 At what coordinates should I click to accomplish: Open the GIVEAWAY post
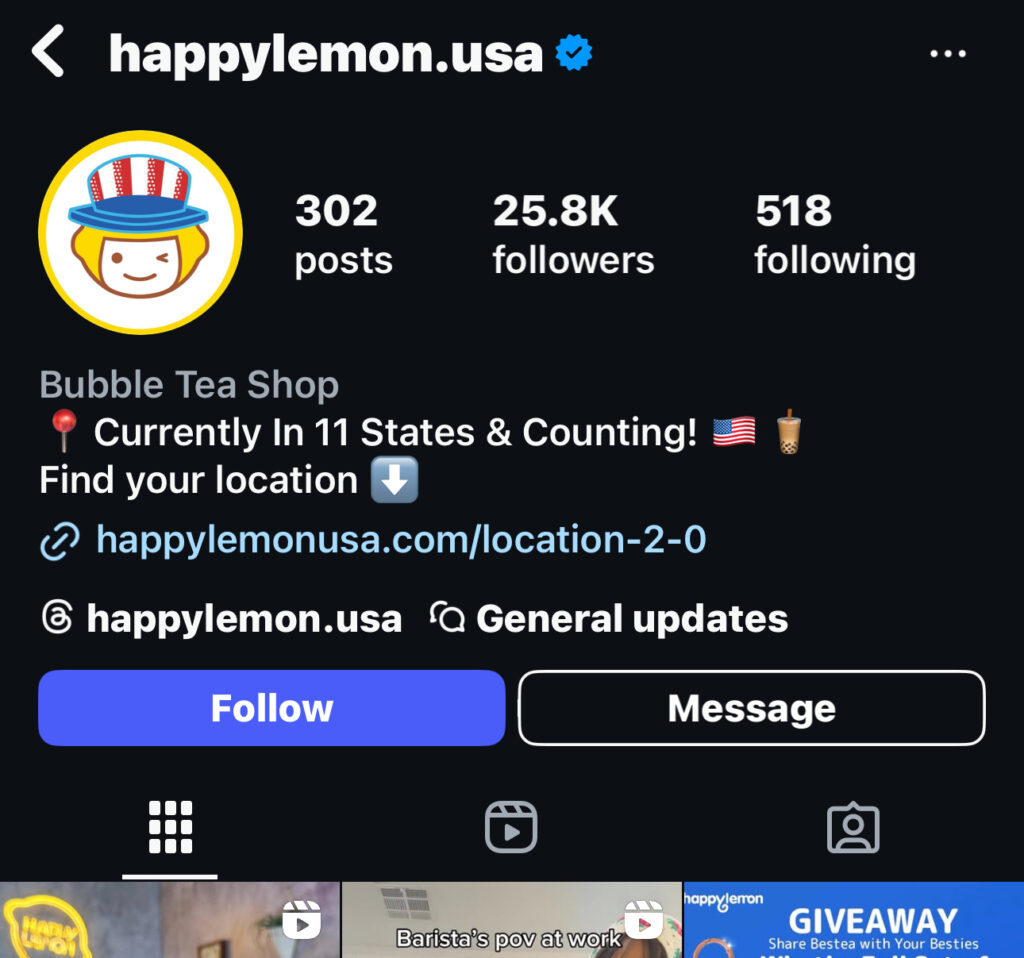853,921
